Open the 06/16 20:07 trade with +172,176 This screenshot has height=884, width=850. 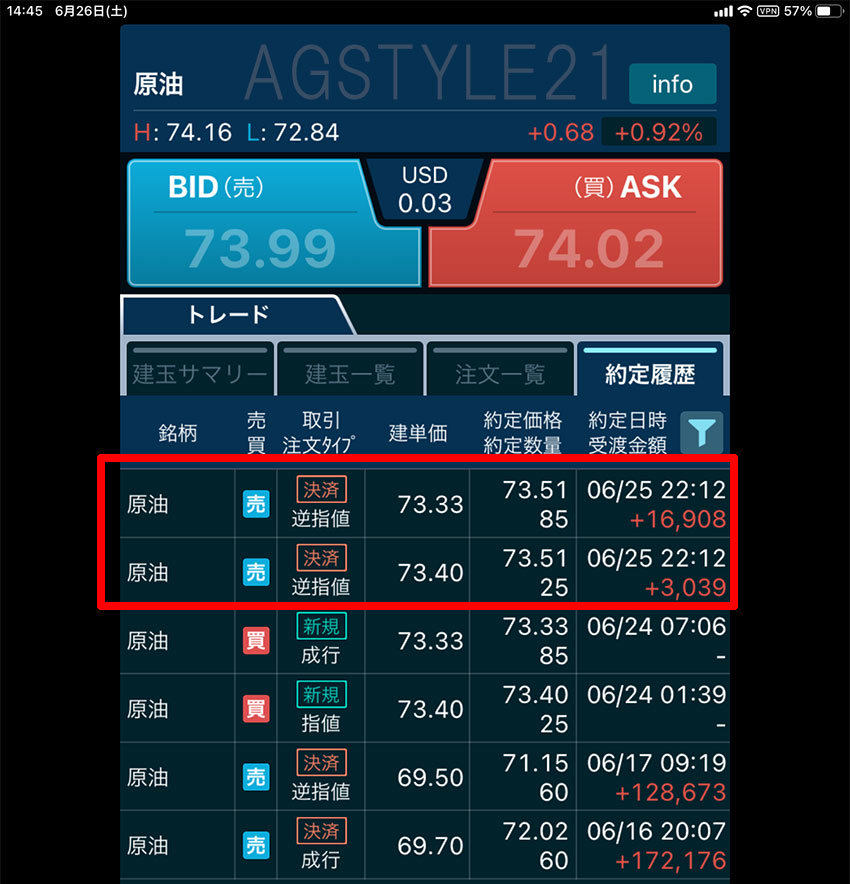425,845
